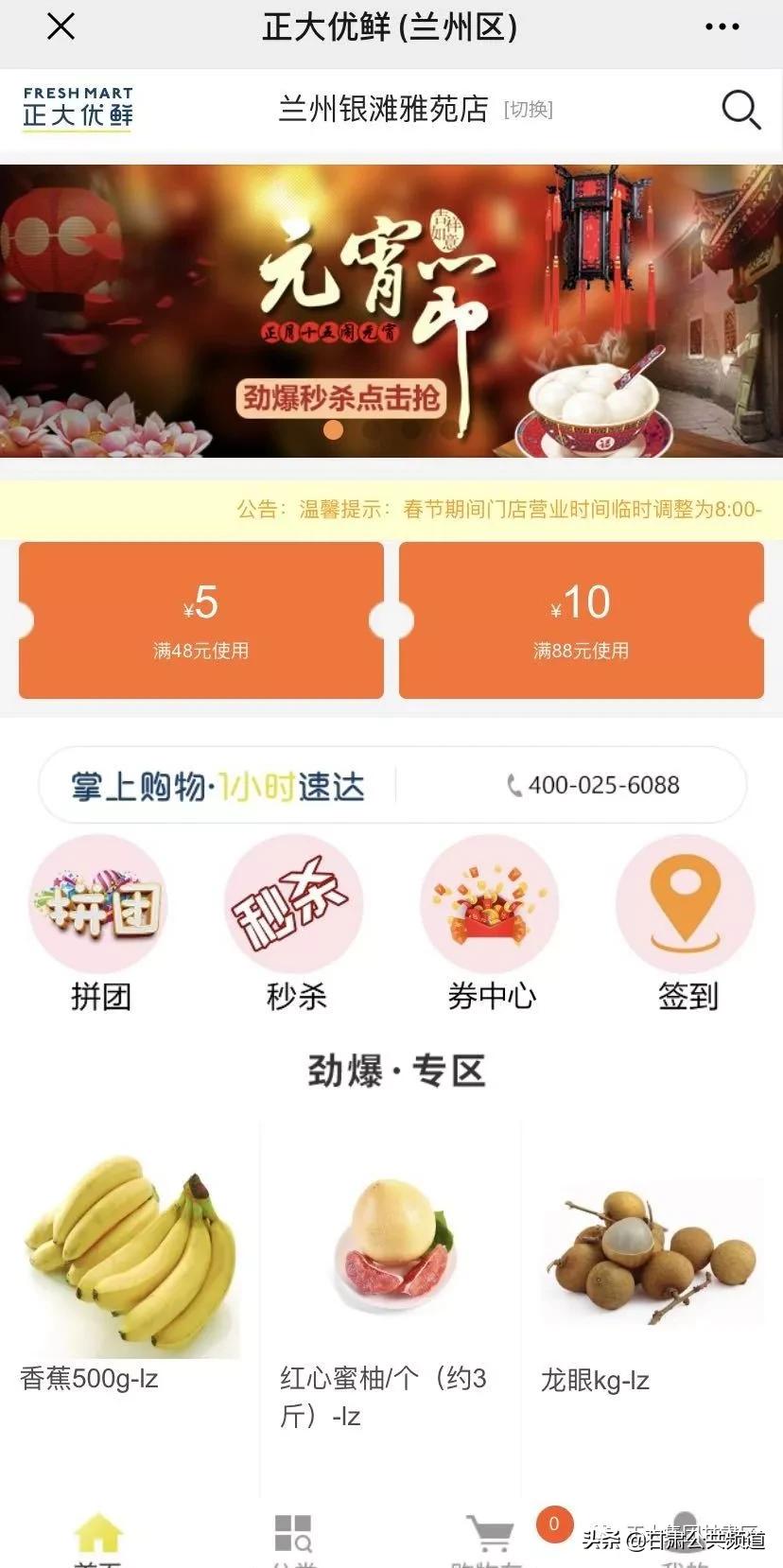Image resolution: width=783 pixels, height=1568 pixels.
Task: Claim the ¥5 coupon for orders over 48元
Action: pos(200,619)
